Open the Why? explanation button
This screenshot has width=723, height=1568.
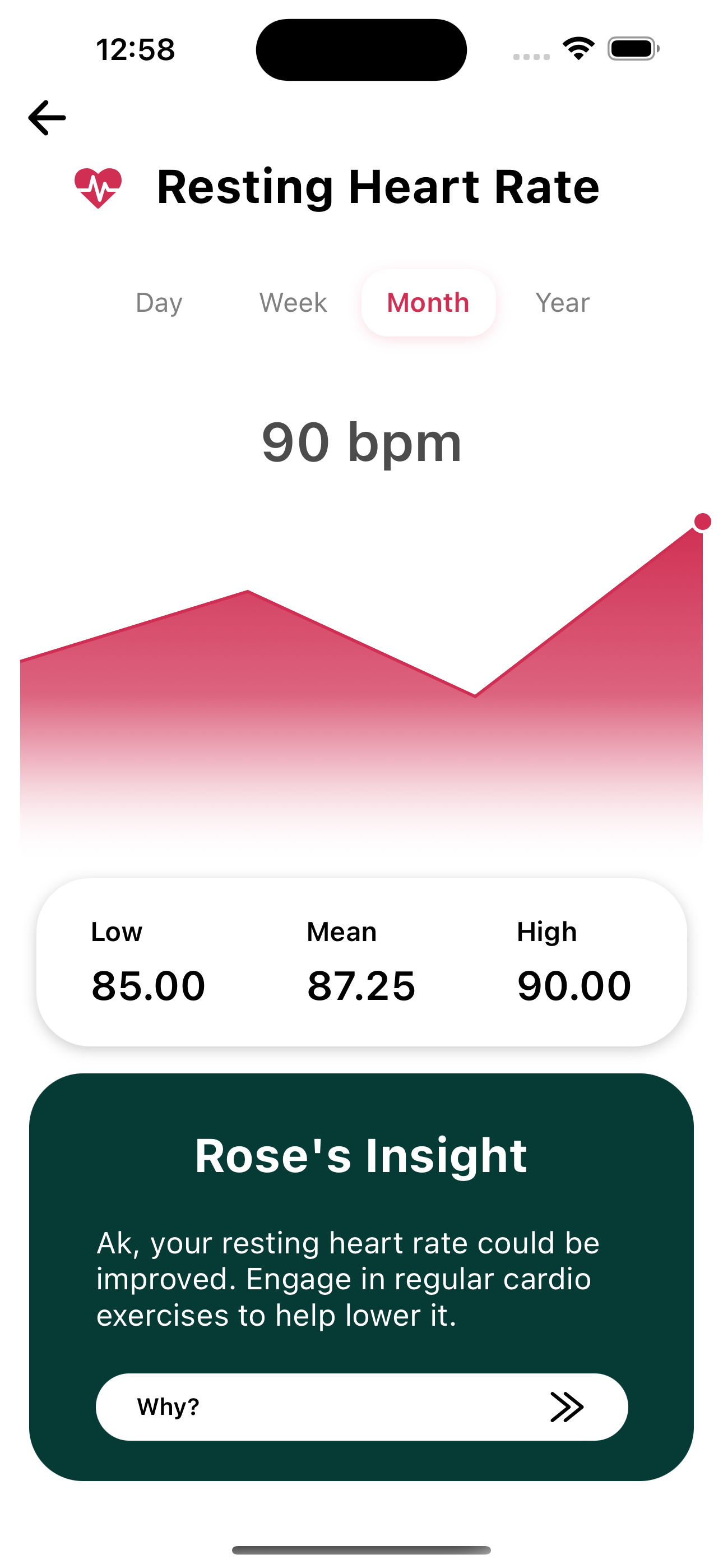click(x=361, y=1406)
